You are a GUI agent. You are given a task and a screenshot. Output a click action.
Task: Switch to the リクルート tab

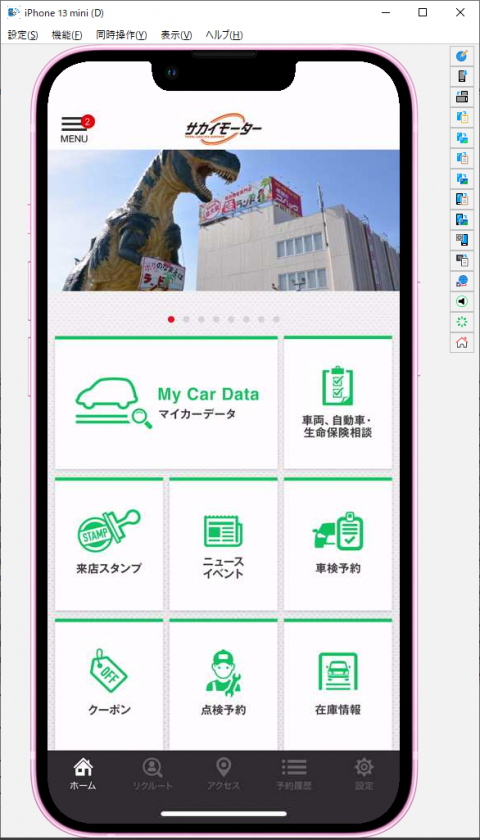(x=153, y=775)
